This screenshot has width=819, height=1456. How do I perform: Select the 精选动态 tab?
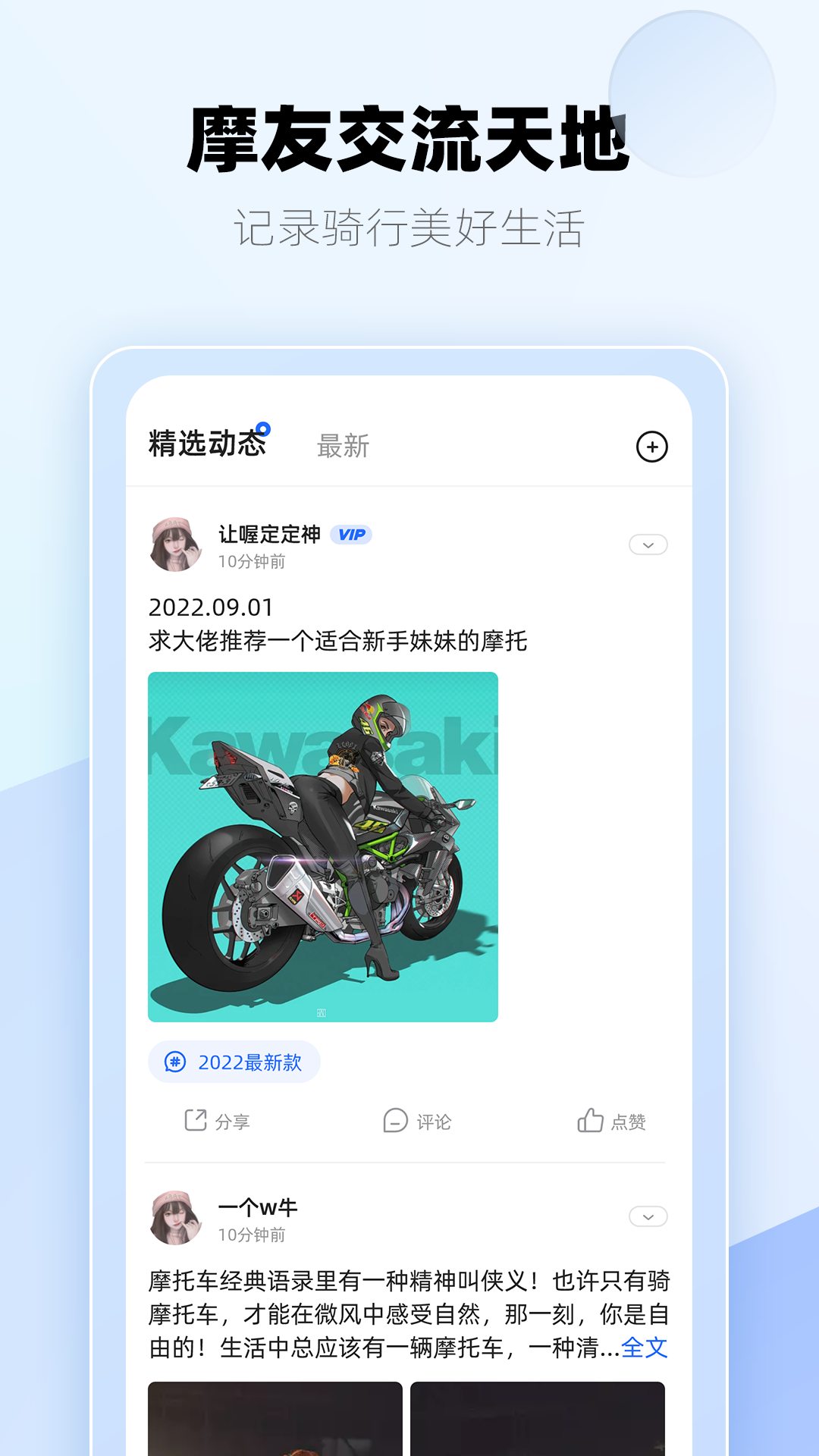[209, 446]
